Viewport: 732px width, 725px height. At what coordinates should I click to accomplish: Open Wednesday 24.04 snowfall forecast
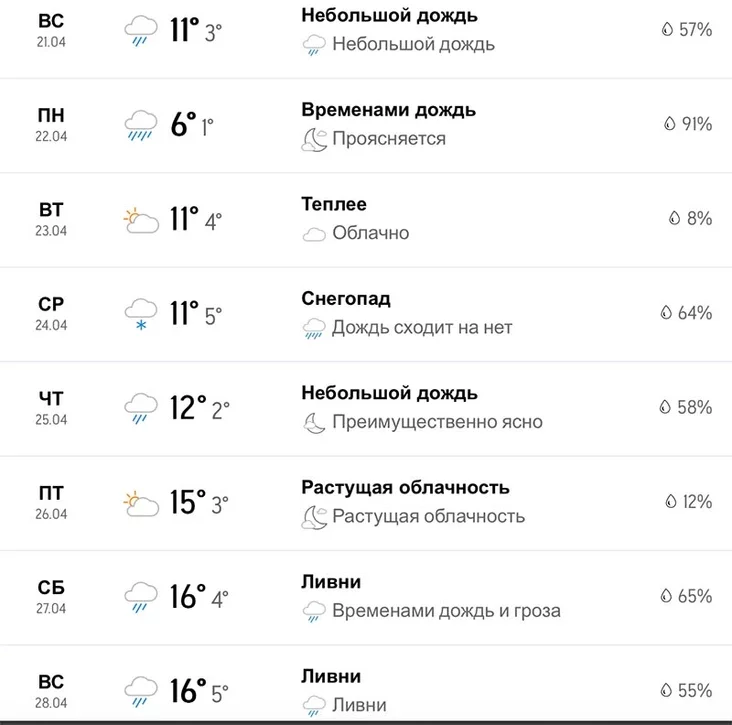(366, 313)
